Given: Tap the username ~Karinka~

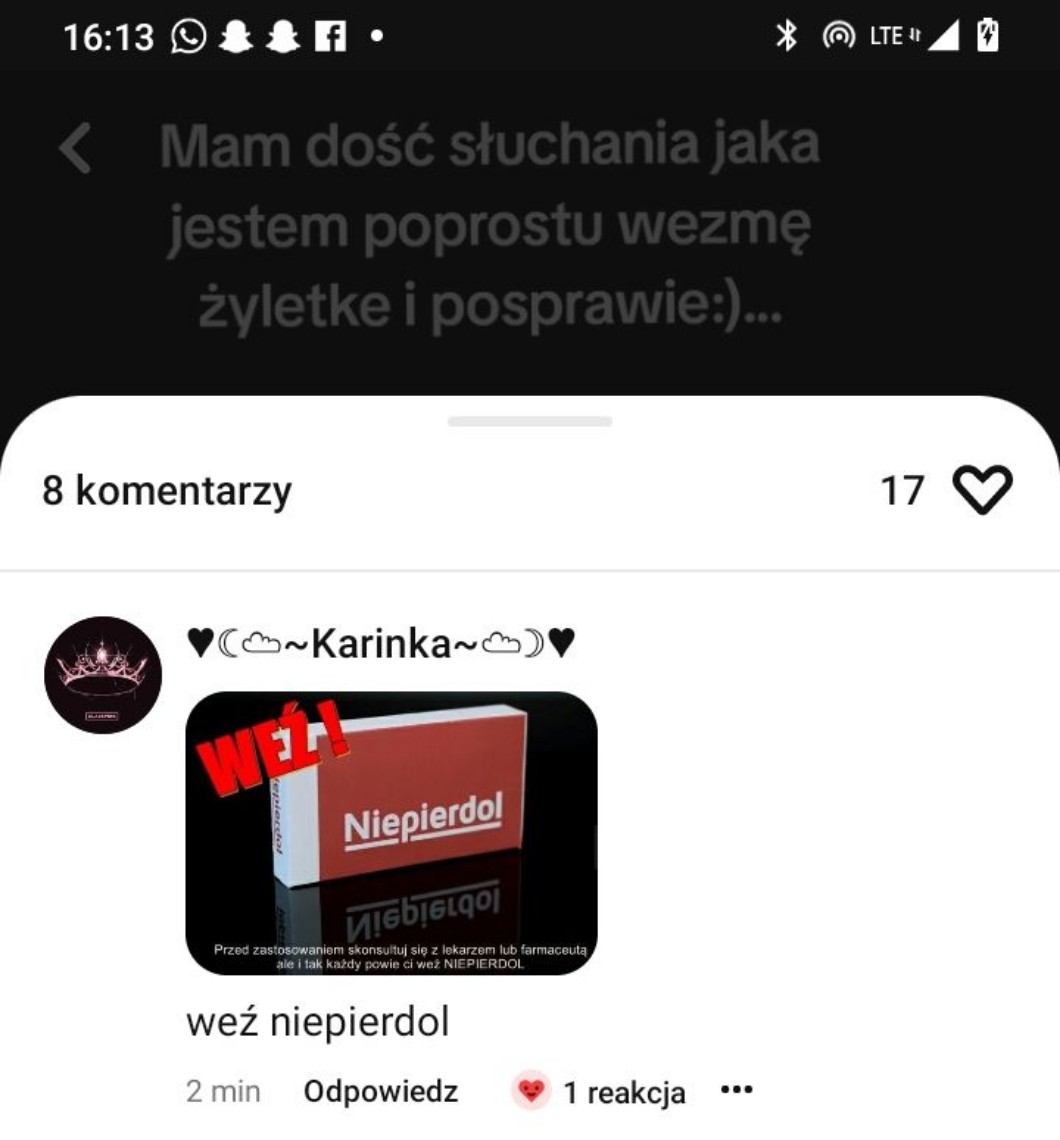Looking at the screenshot, I should coord(381,645).
